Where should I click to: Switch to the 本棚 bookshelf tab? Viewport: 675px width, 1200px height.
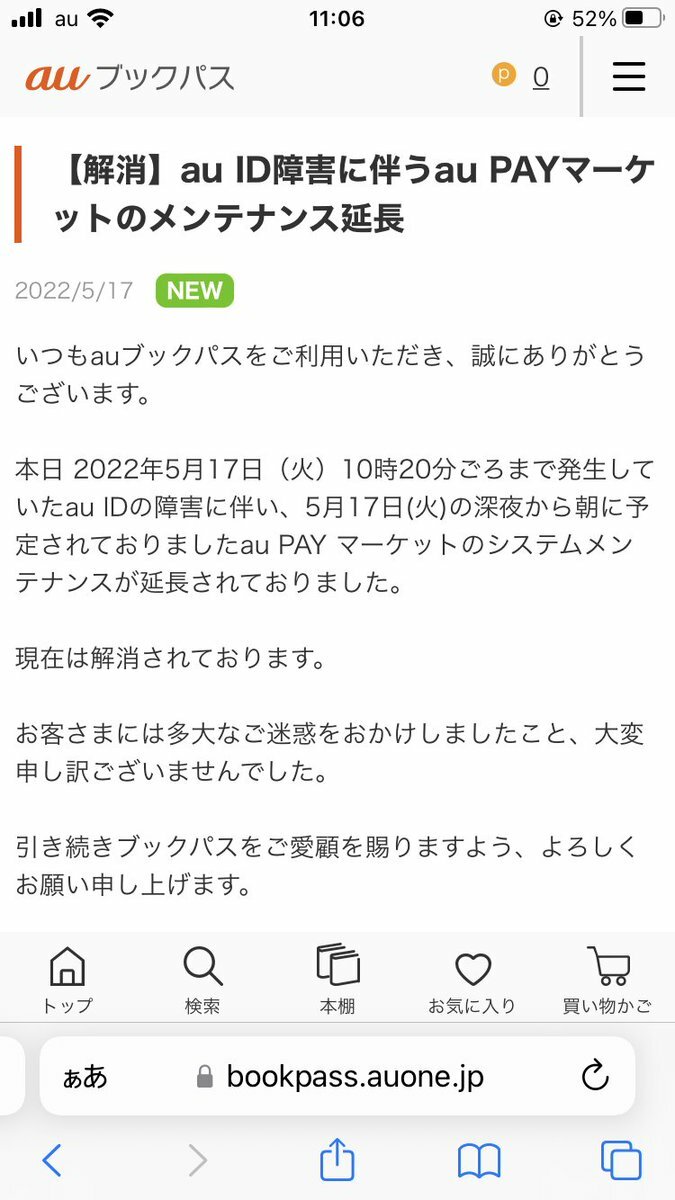[x=337, y=979]
